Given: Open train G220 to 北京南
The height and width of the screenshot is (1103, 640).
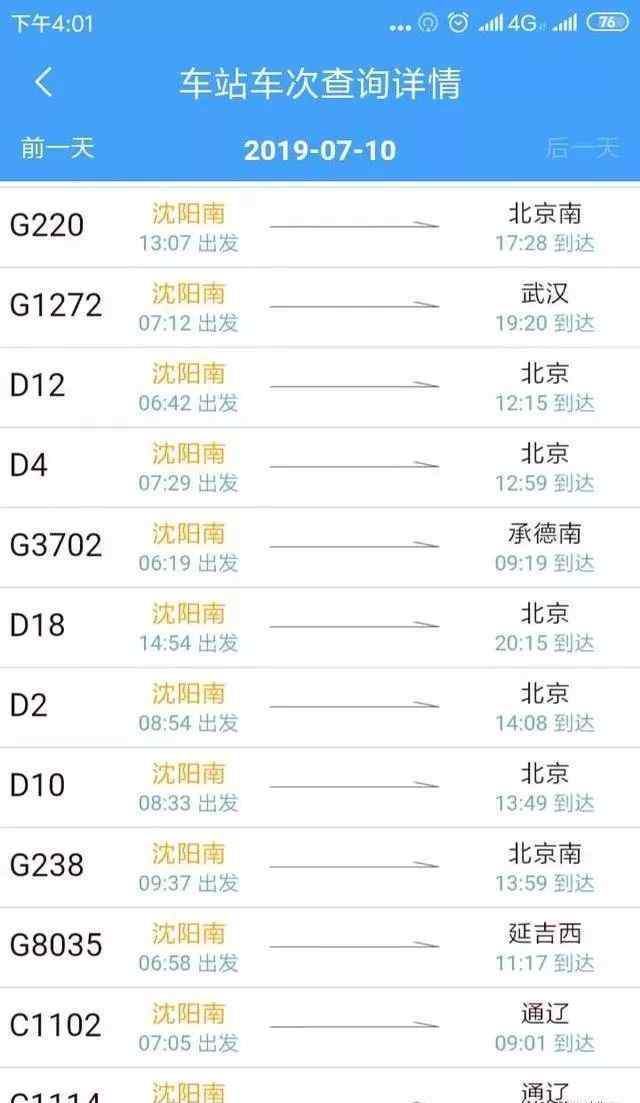Looking at the screenshot, I should tap(320, 227).
